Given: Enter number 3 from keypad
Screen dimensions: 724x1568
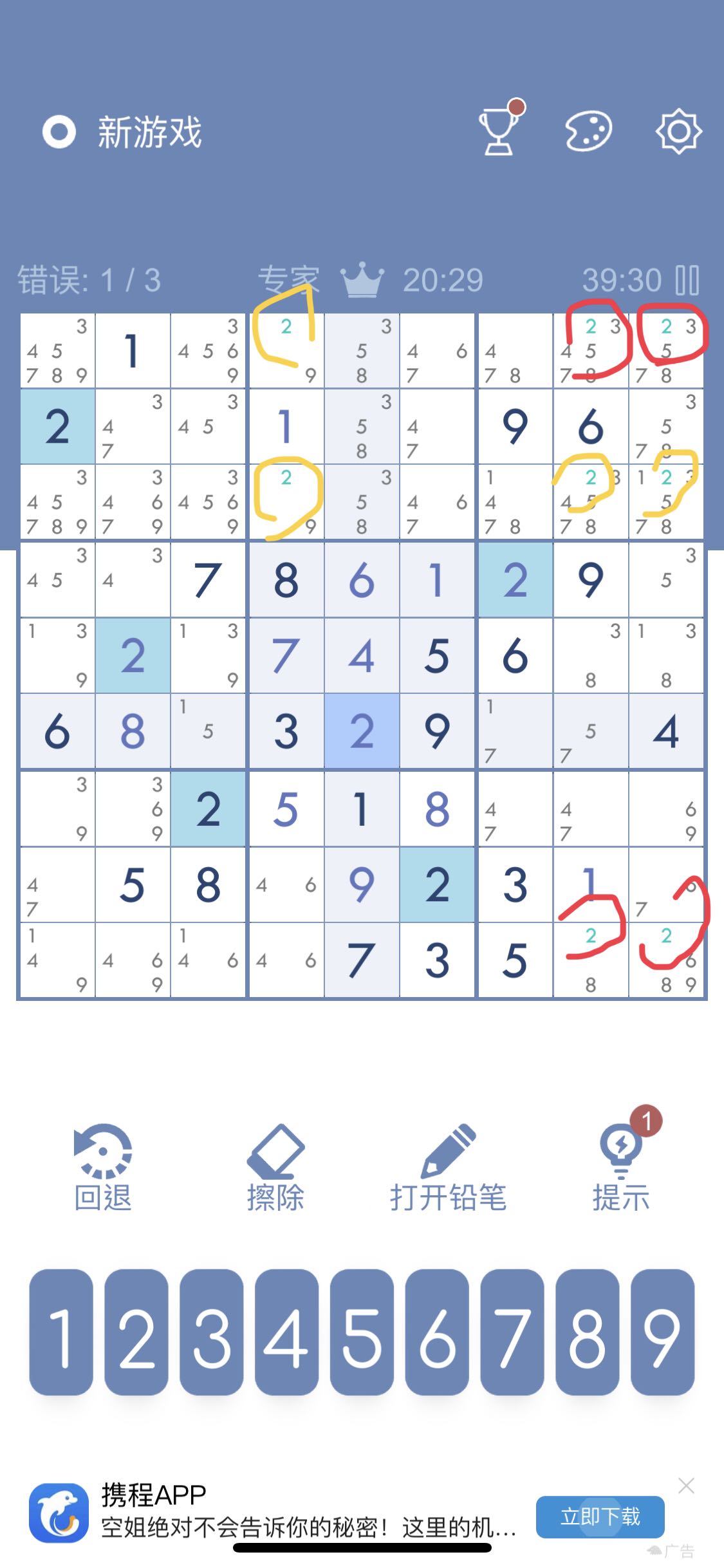Looking at the screenshot, I should 212,1332.
